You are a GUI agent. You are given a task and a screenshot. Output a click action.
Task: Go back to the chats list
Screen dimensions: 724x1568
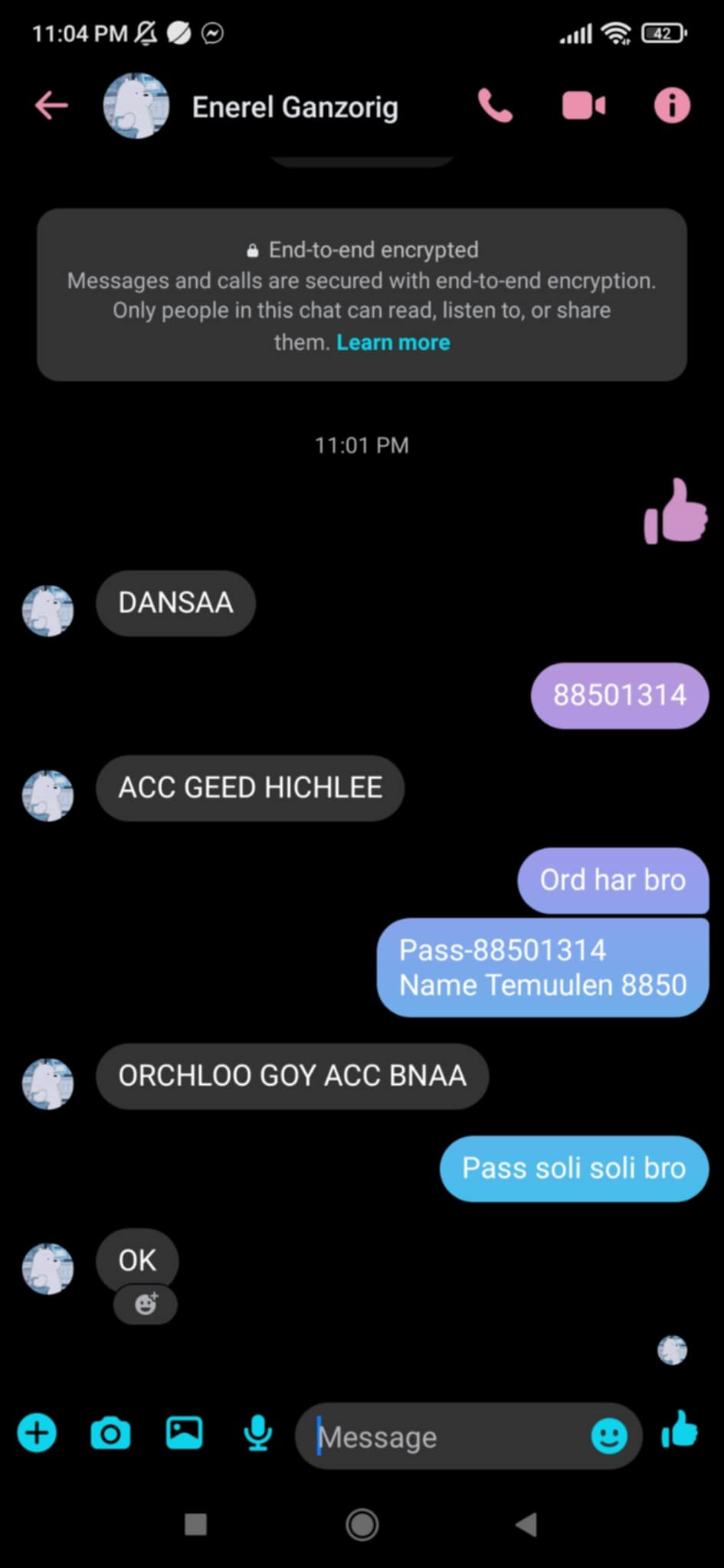click(51, 106)
